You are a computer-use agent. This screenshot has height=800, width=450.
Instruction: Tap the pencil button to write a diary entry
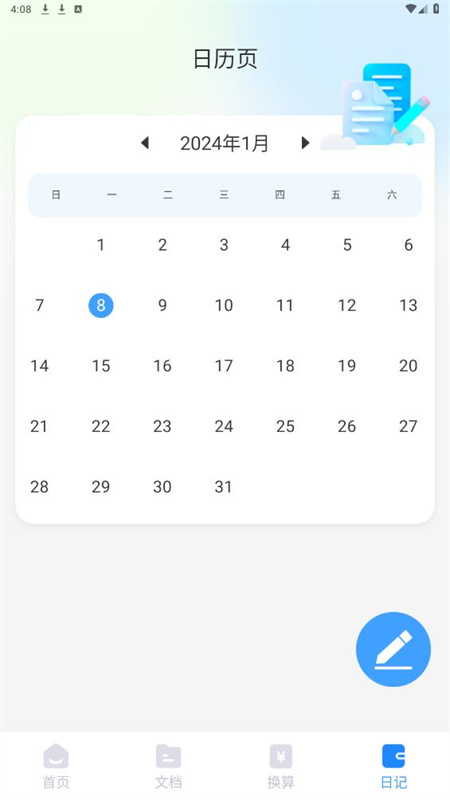coord(393,649)
